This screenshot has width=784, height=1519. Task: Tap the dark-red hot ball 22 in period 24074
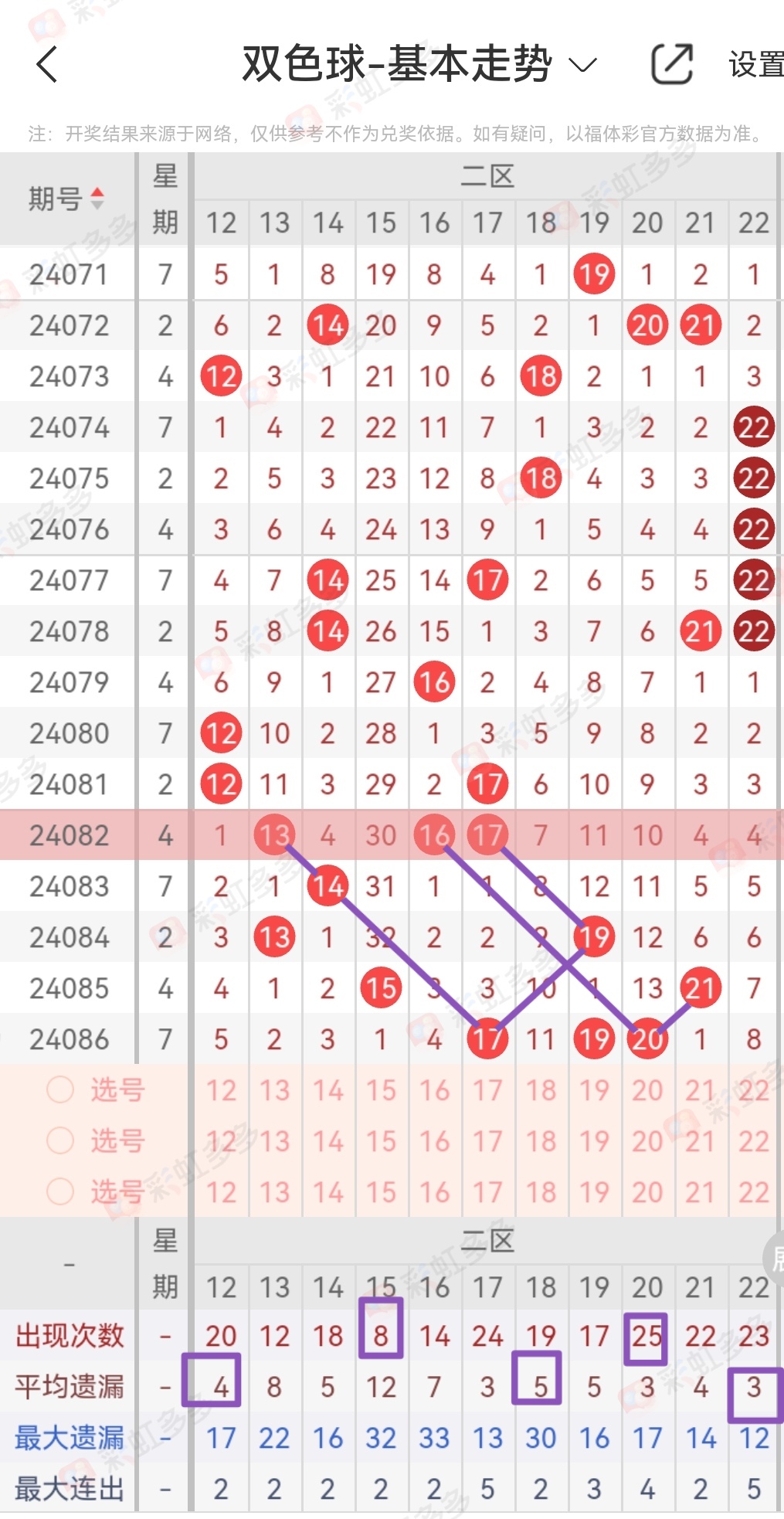(x=753, y=427)
